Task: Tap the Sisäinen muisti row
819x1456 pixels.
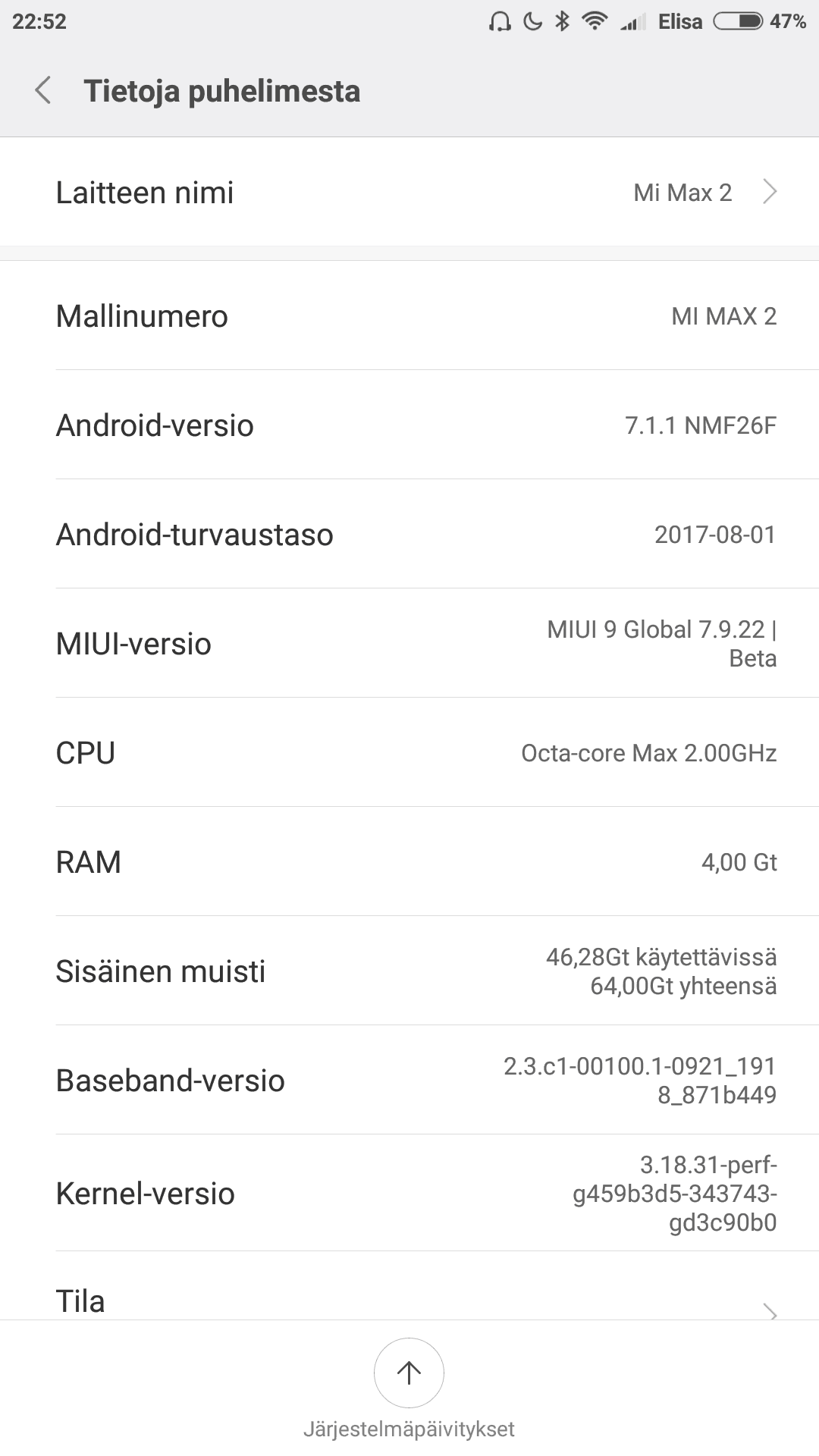Action: click(409, 971)
